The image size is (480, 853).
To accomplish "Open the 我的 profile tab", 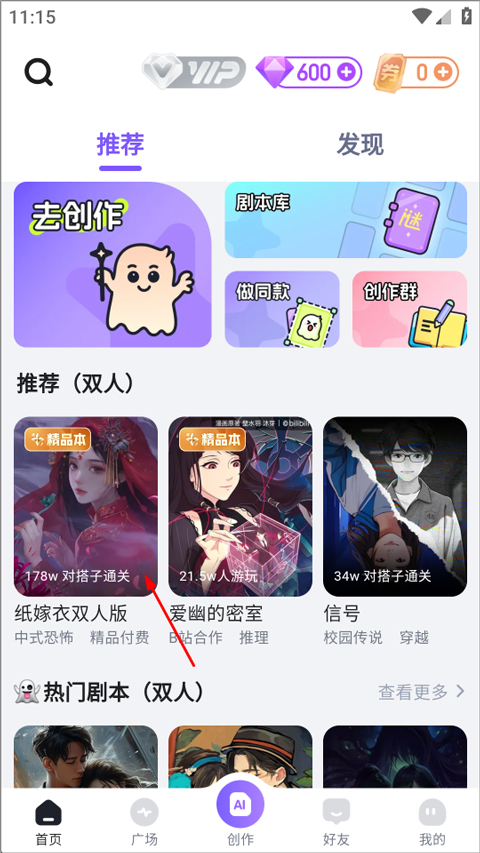I will [432, 821].
